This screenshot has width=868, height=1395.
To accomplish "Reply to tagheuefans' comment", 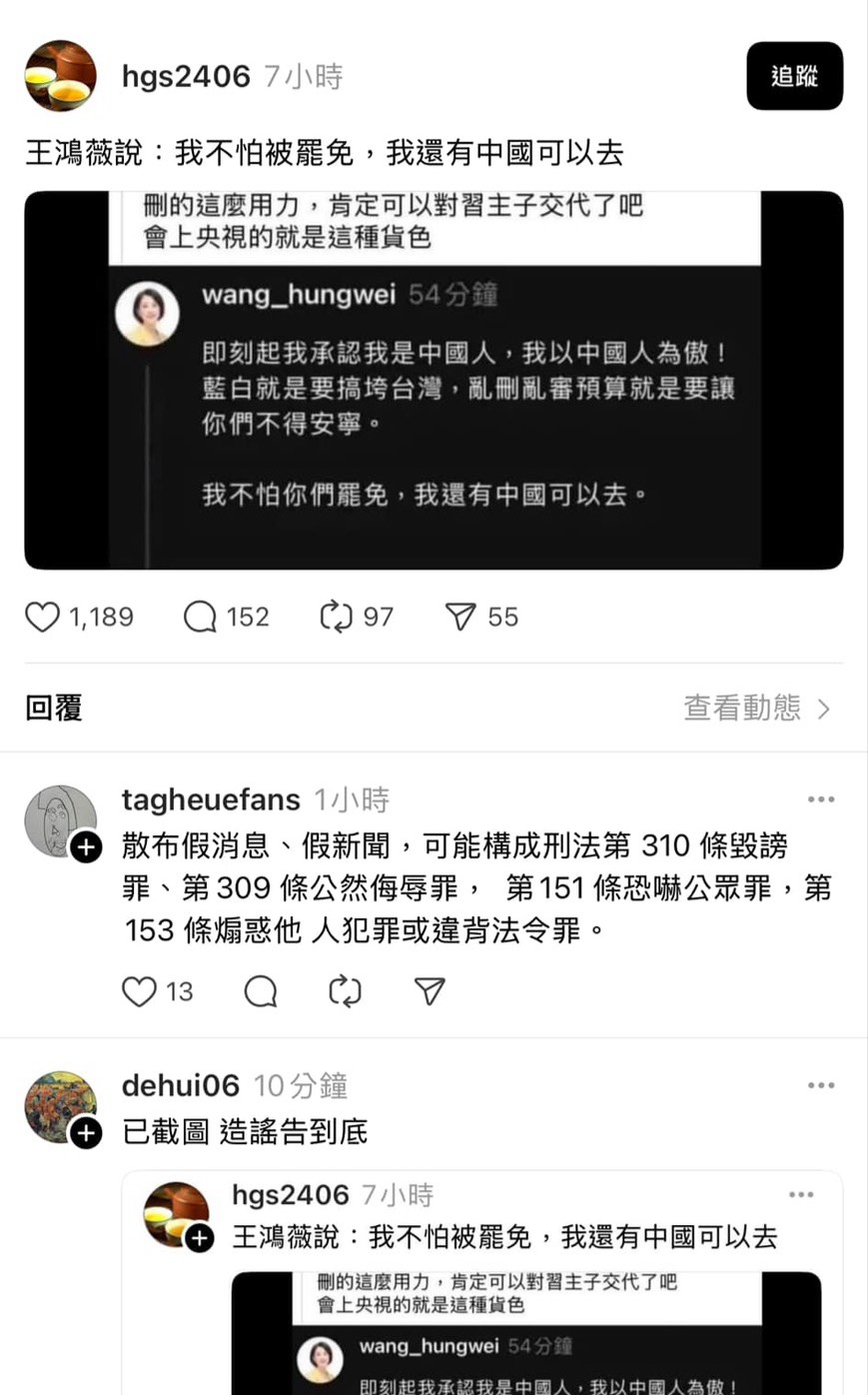I will (x=261, y=991).
